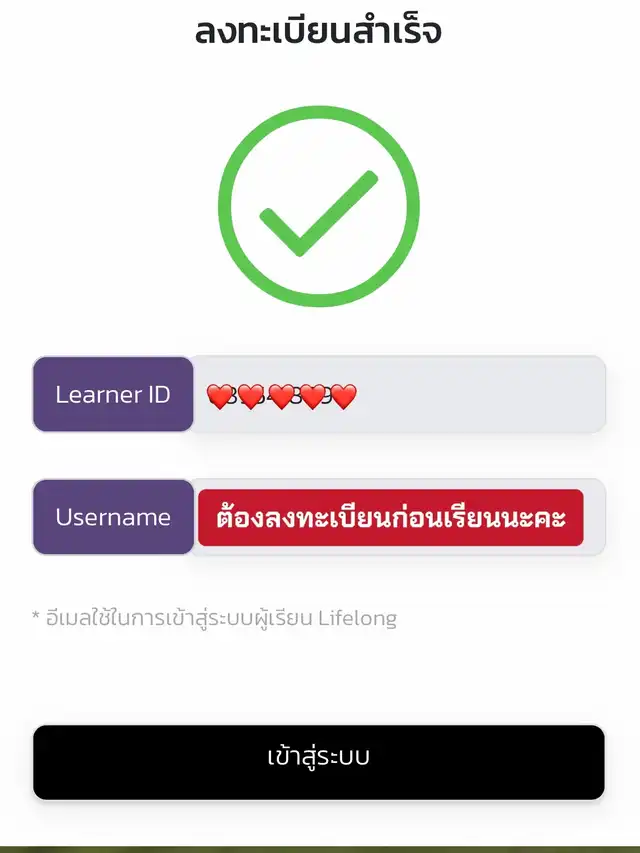The image size is (640, 853).
Task: Select the Learner ID field
Action: click(x=398, y=395)
